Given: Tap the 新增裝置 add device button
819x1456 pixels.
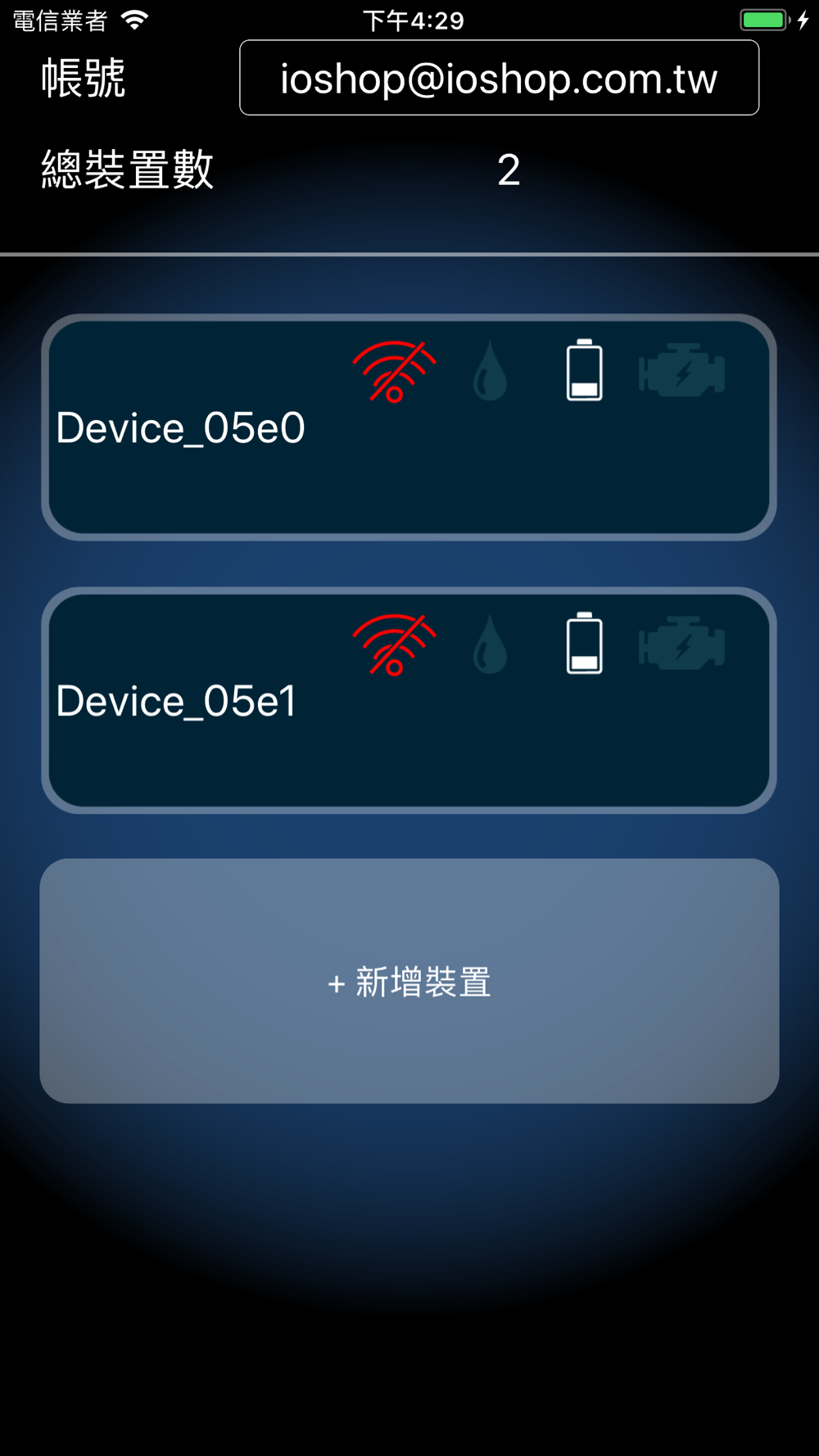Looking at the screenshot, I should click(x=409, y=981).
